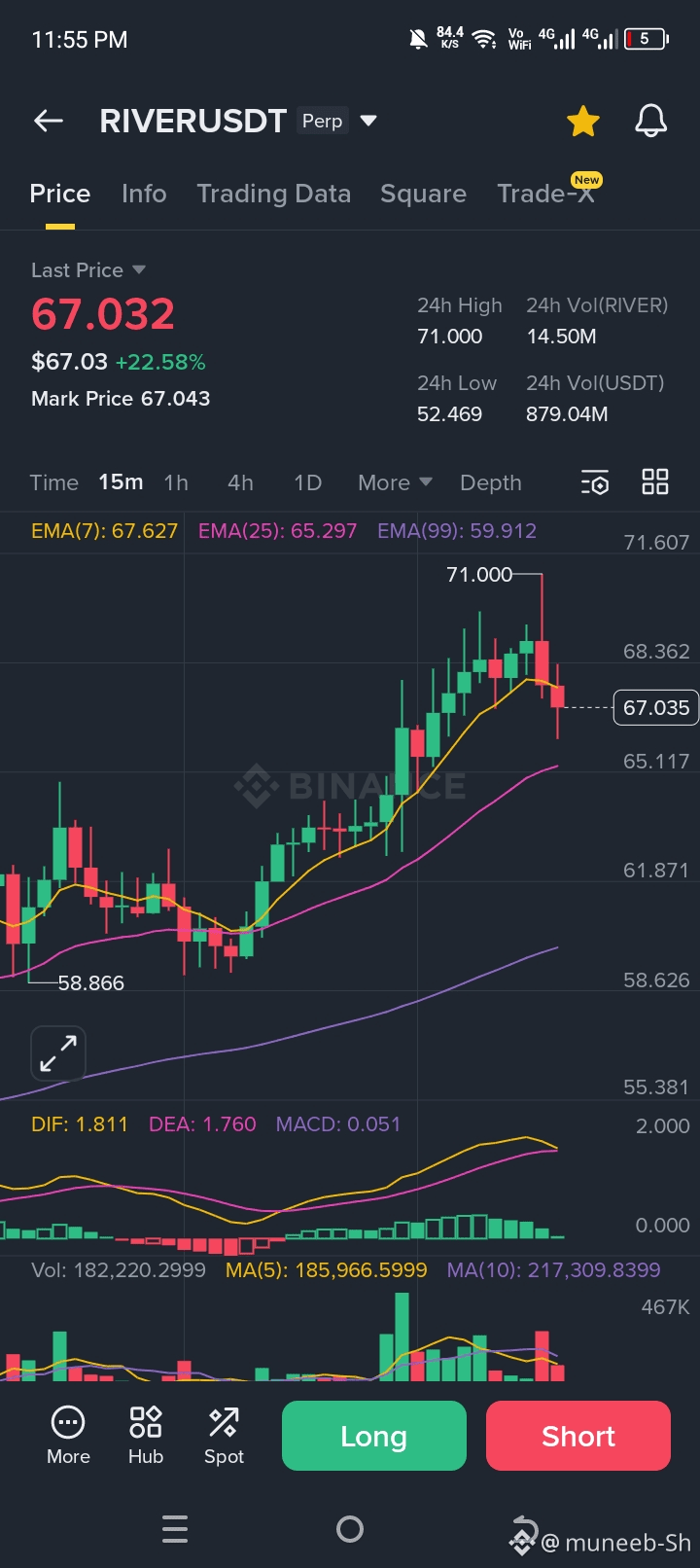Select the 4h chart interval
The width and height of the screenshot is (700, 1568).
click(x=240, y=482)
